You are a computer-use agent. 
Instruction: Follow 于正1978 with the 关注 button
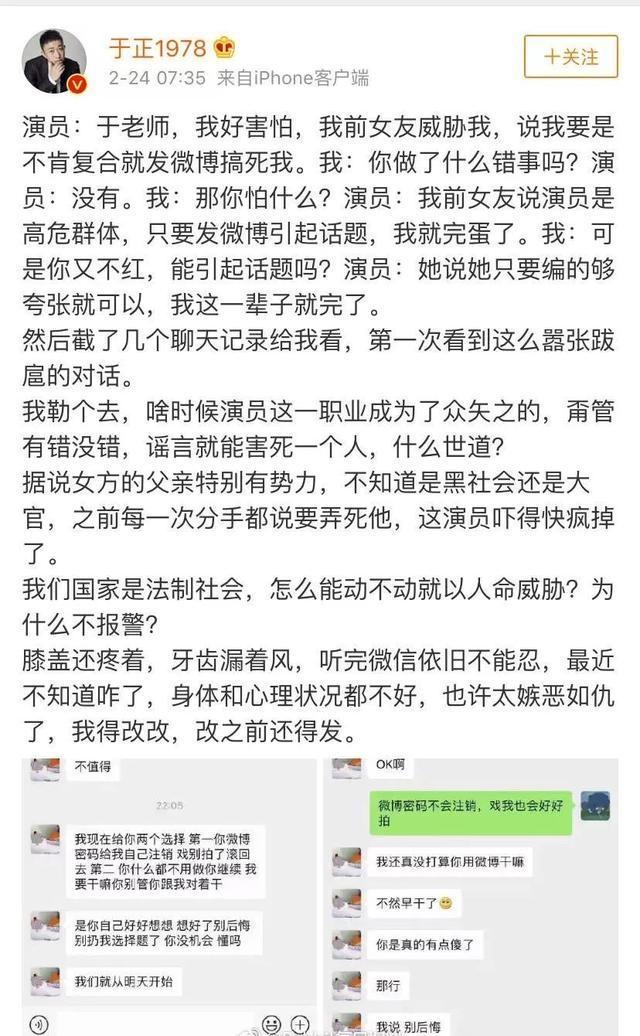pyautogui.click(x=572, y=58)
